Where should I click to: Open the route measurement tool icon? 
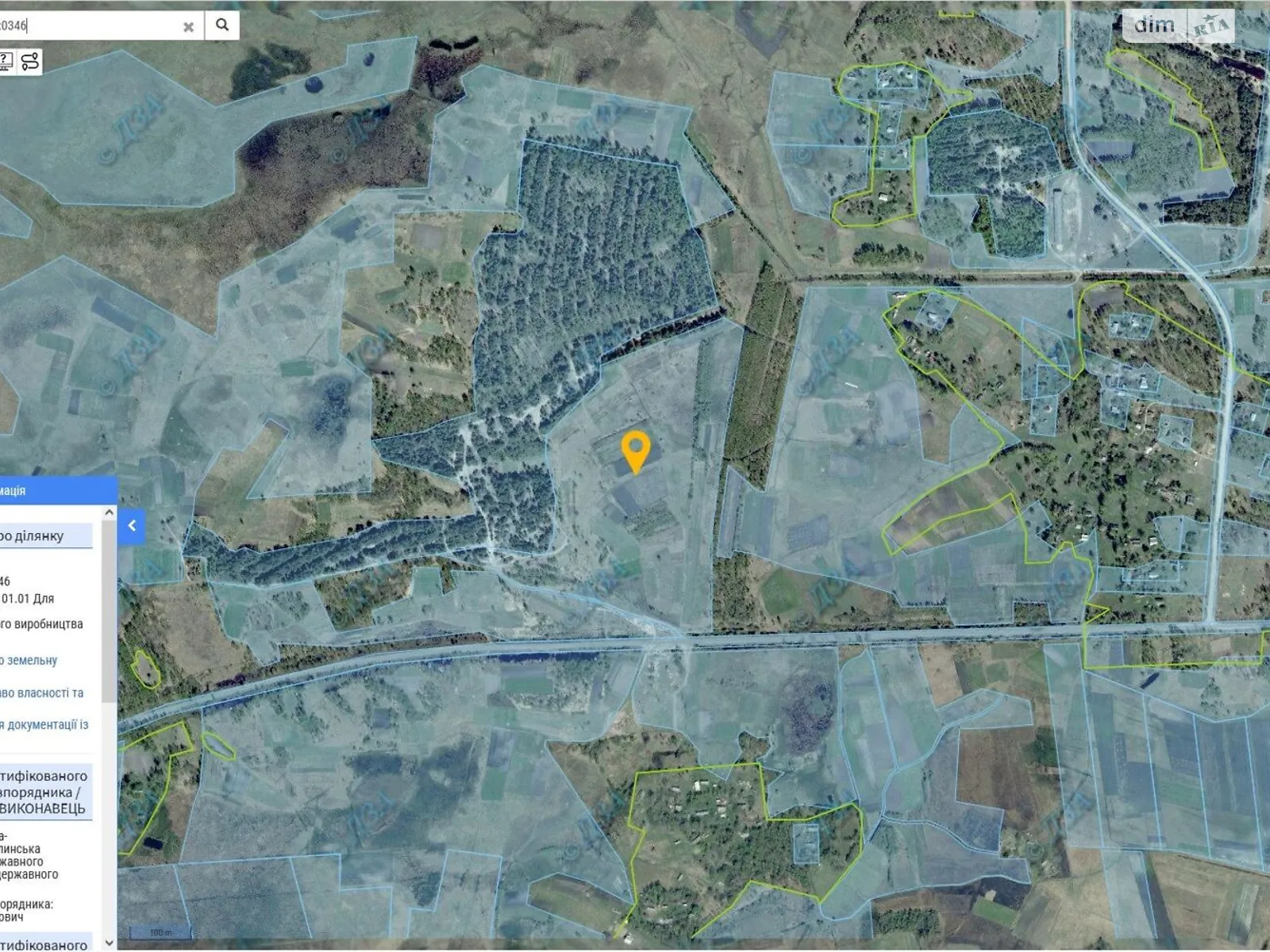coord(30,61)
